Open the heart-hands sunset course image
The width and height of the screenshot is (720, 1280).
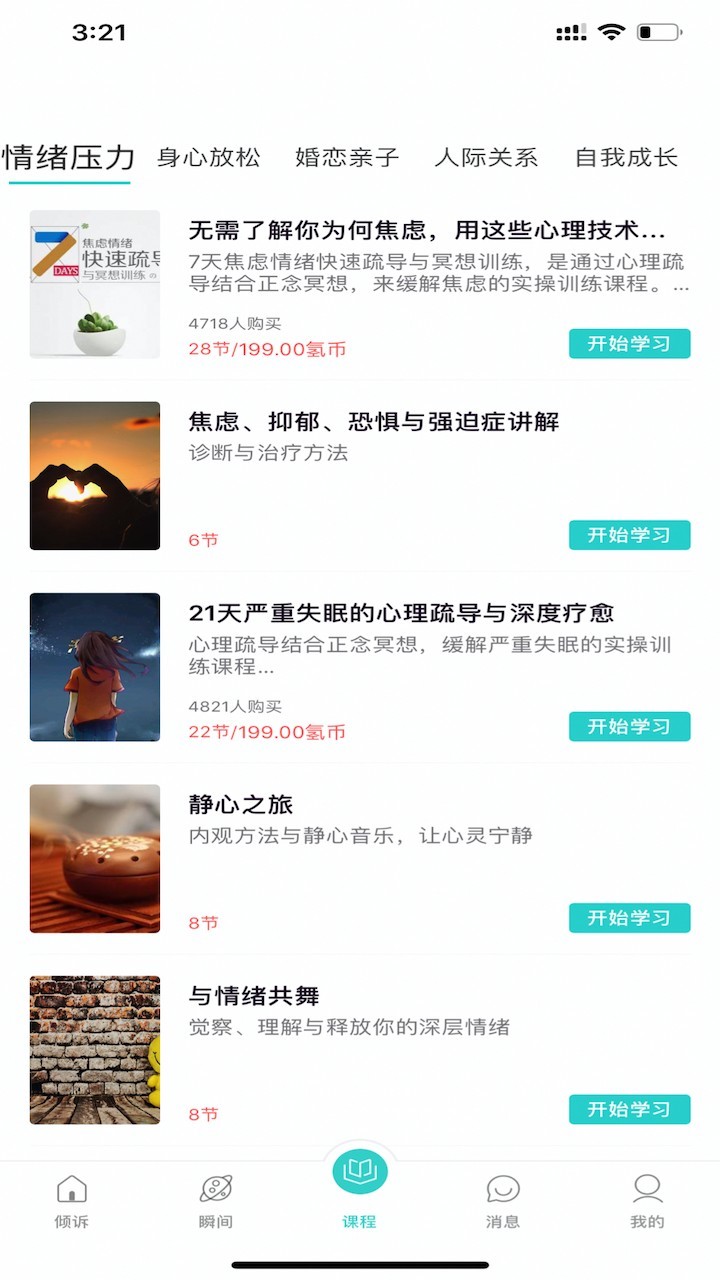[x=95, y=476]
